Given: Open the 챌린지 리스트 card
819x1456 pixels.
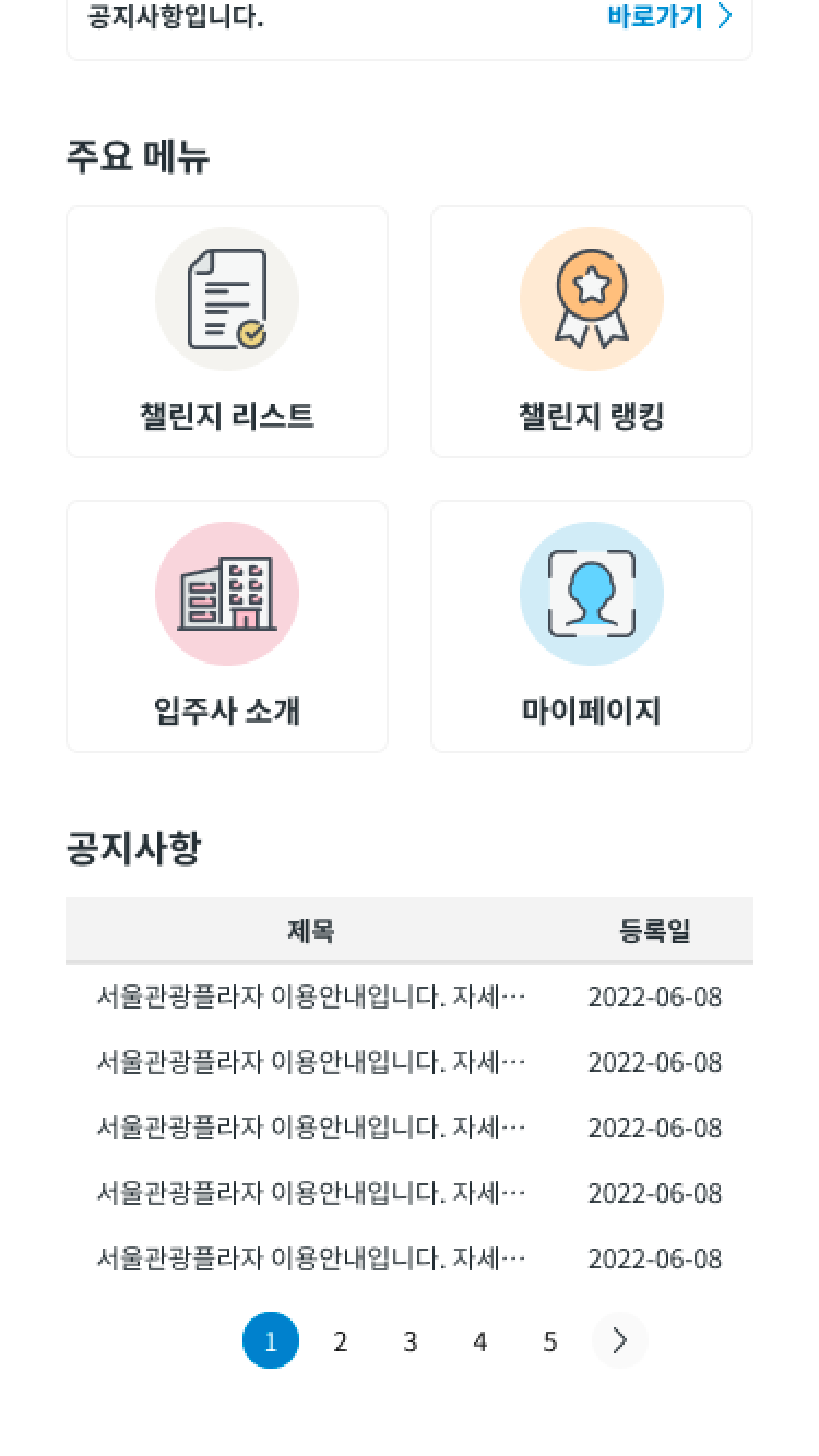Looking at the screenshot, I should (227, 332).
